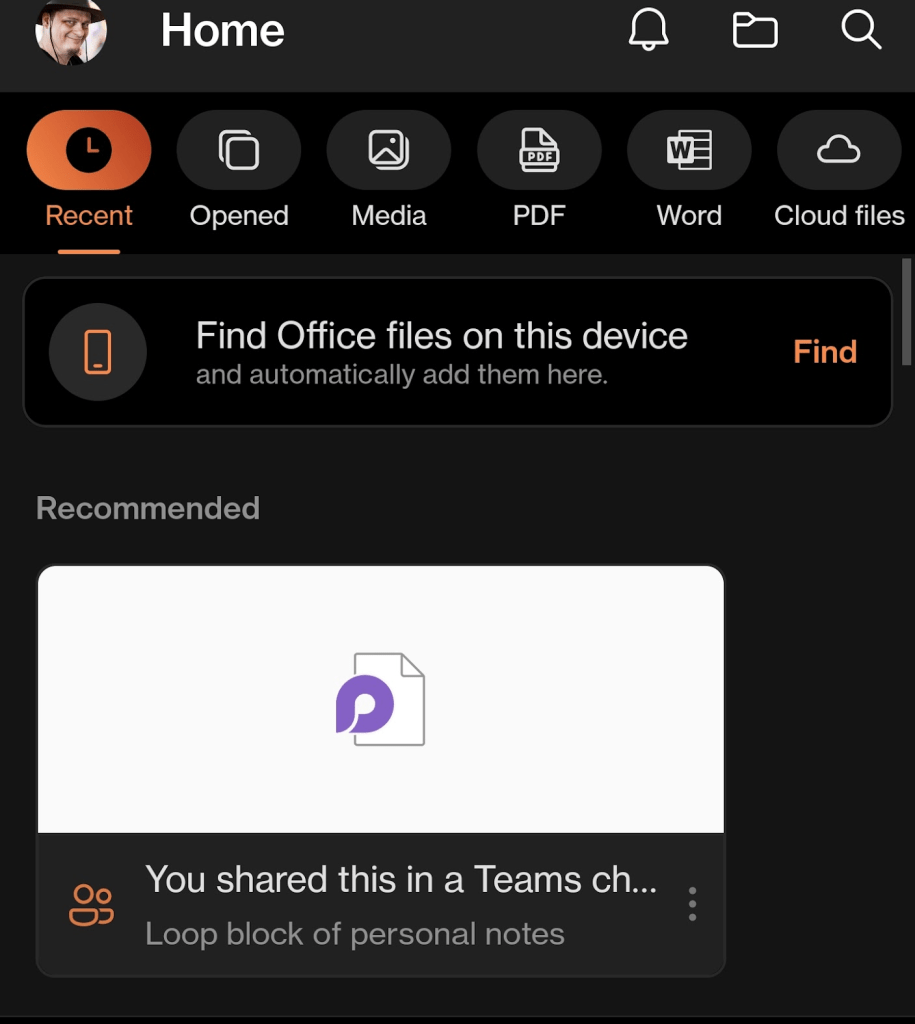Show PDF files tab
This screenshot has height=1024, width=915.
(539, 170)
